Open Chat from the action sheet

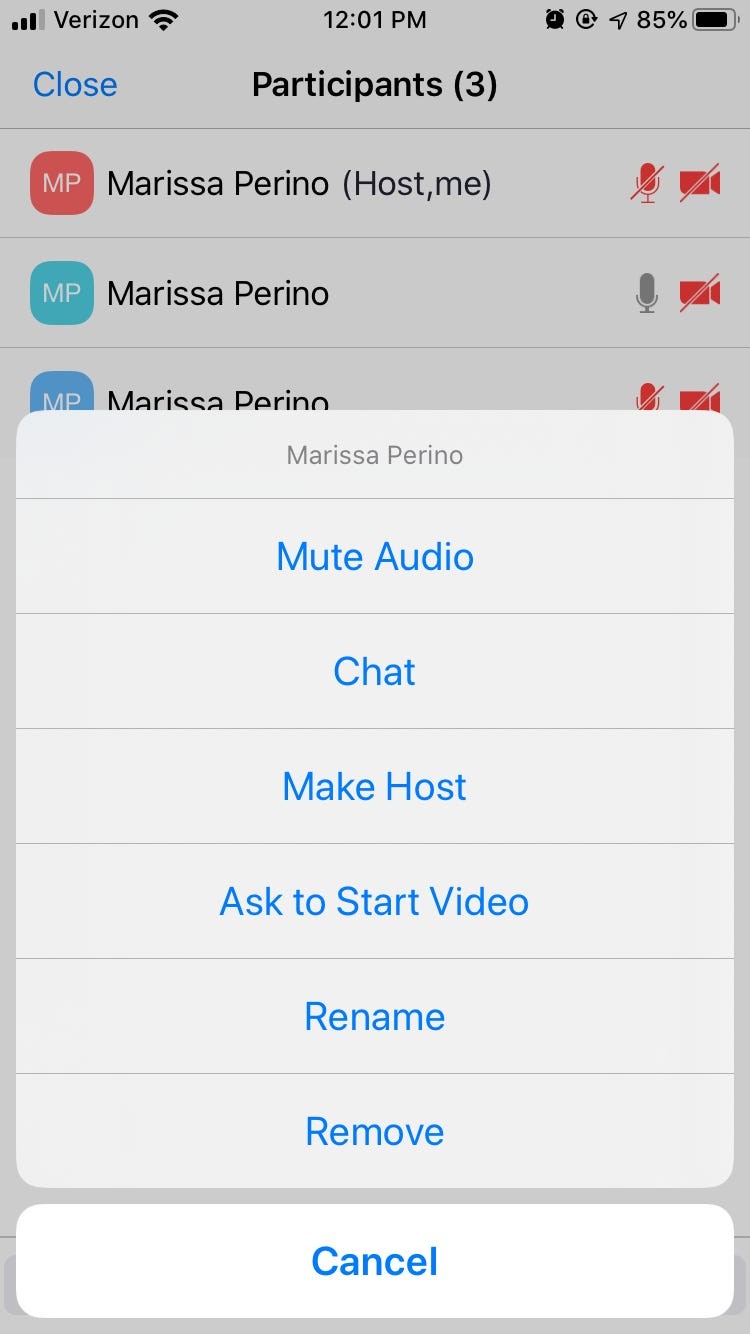(375, 671)
